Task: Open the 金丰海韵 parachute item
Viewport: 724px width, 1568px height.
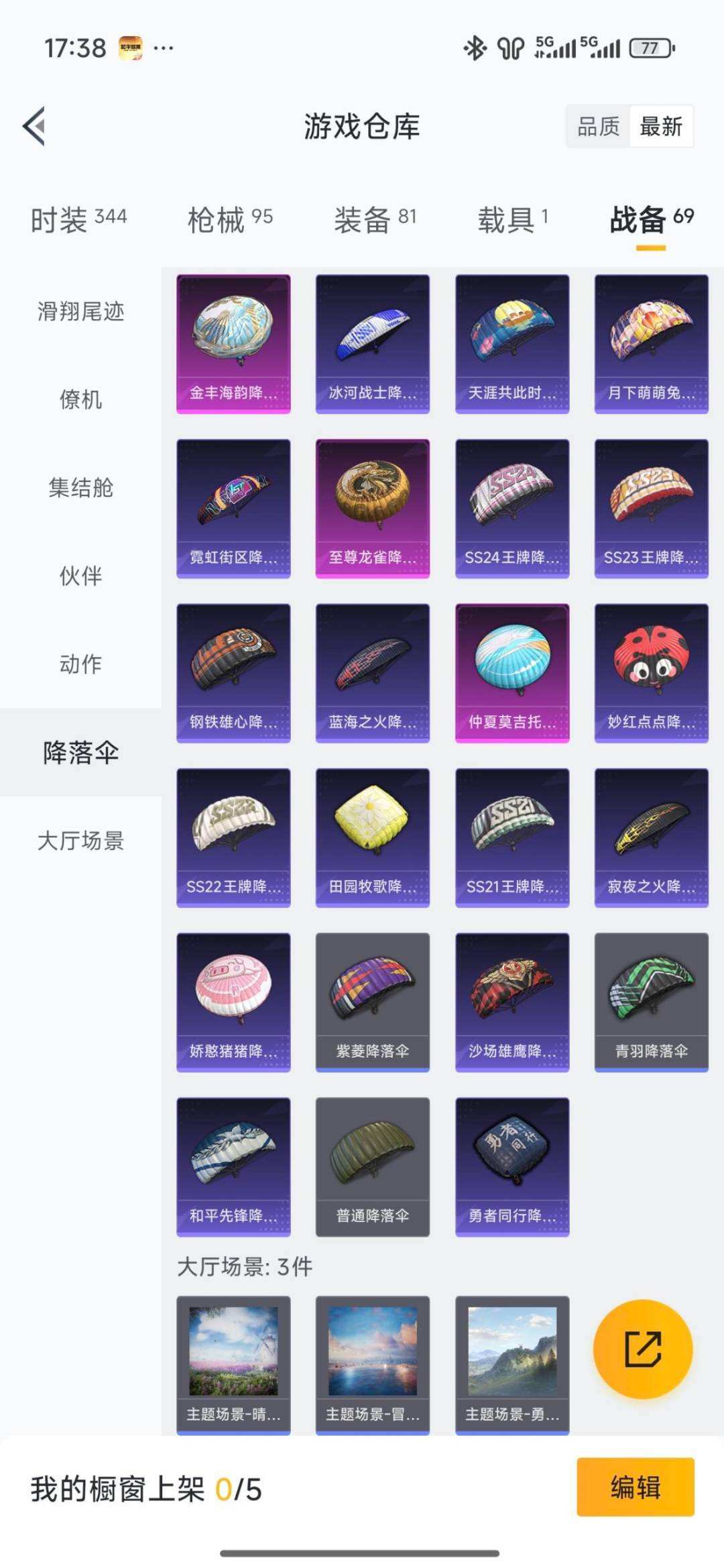Action: pos(233,343)
